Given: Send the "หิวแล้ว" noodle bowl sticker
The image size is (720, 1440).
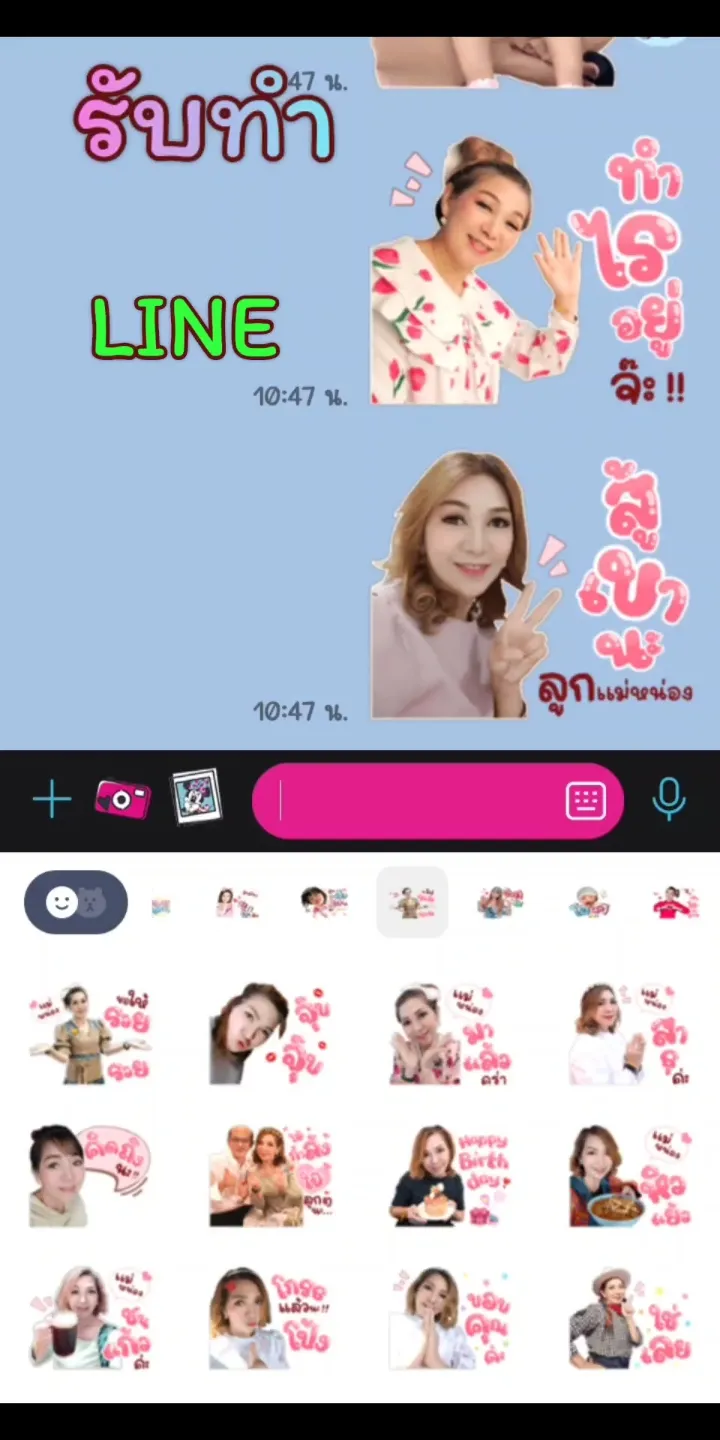Looking at the screenshot, I should pyautogui.click(x=630, y=1175).
